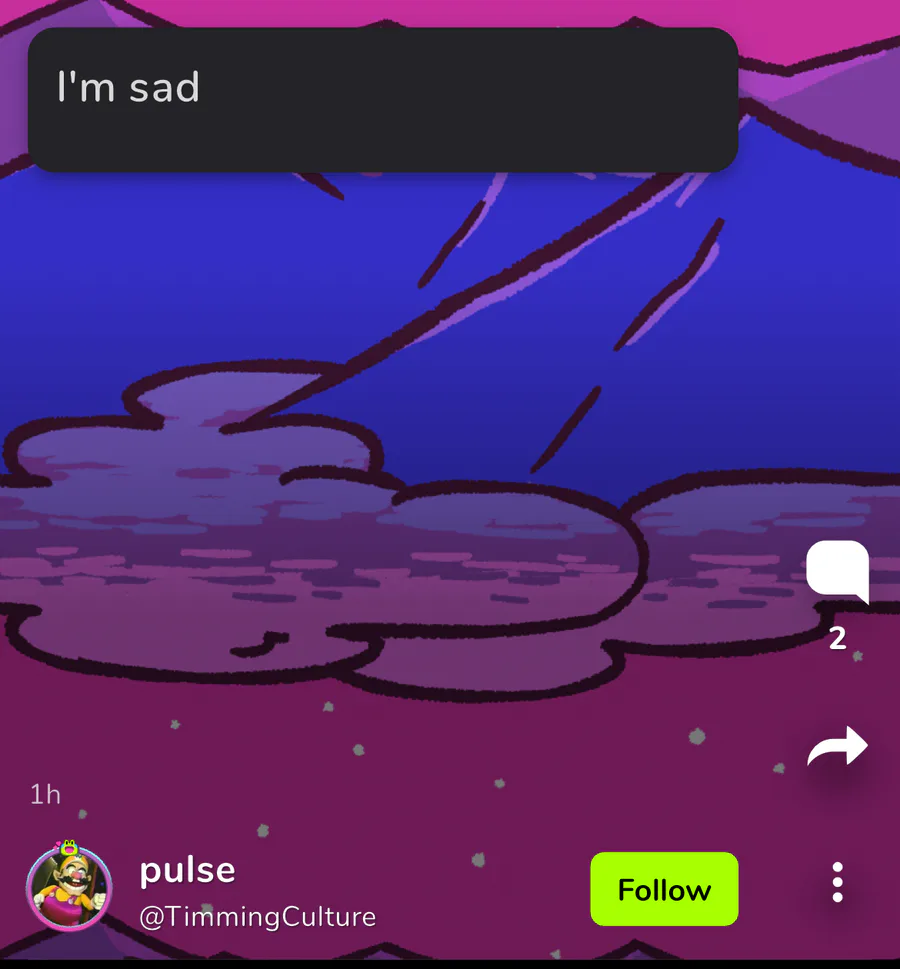Open the three-dot more options menu
The image size is (900, 969).
pyautogui.click(x=838, y=882)
